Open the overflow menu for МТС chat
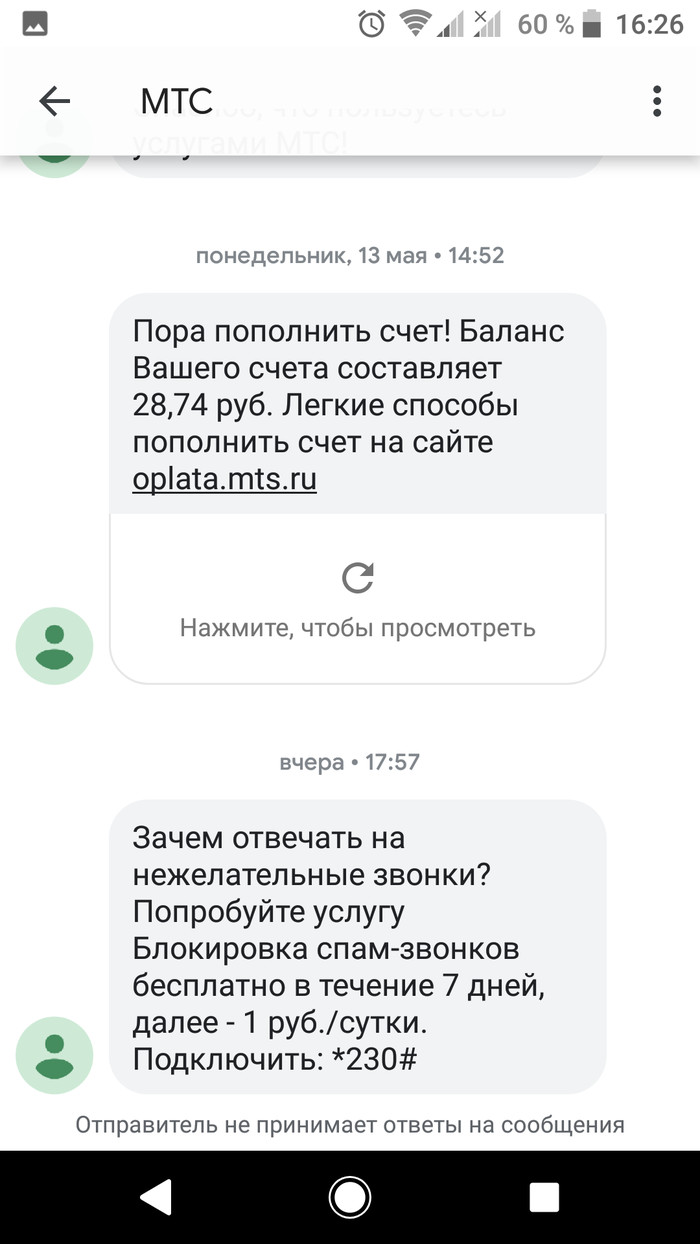This screenshot has height=1244, width=700. (657, 101)
